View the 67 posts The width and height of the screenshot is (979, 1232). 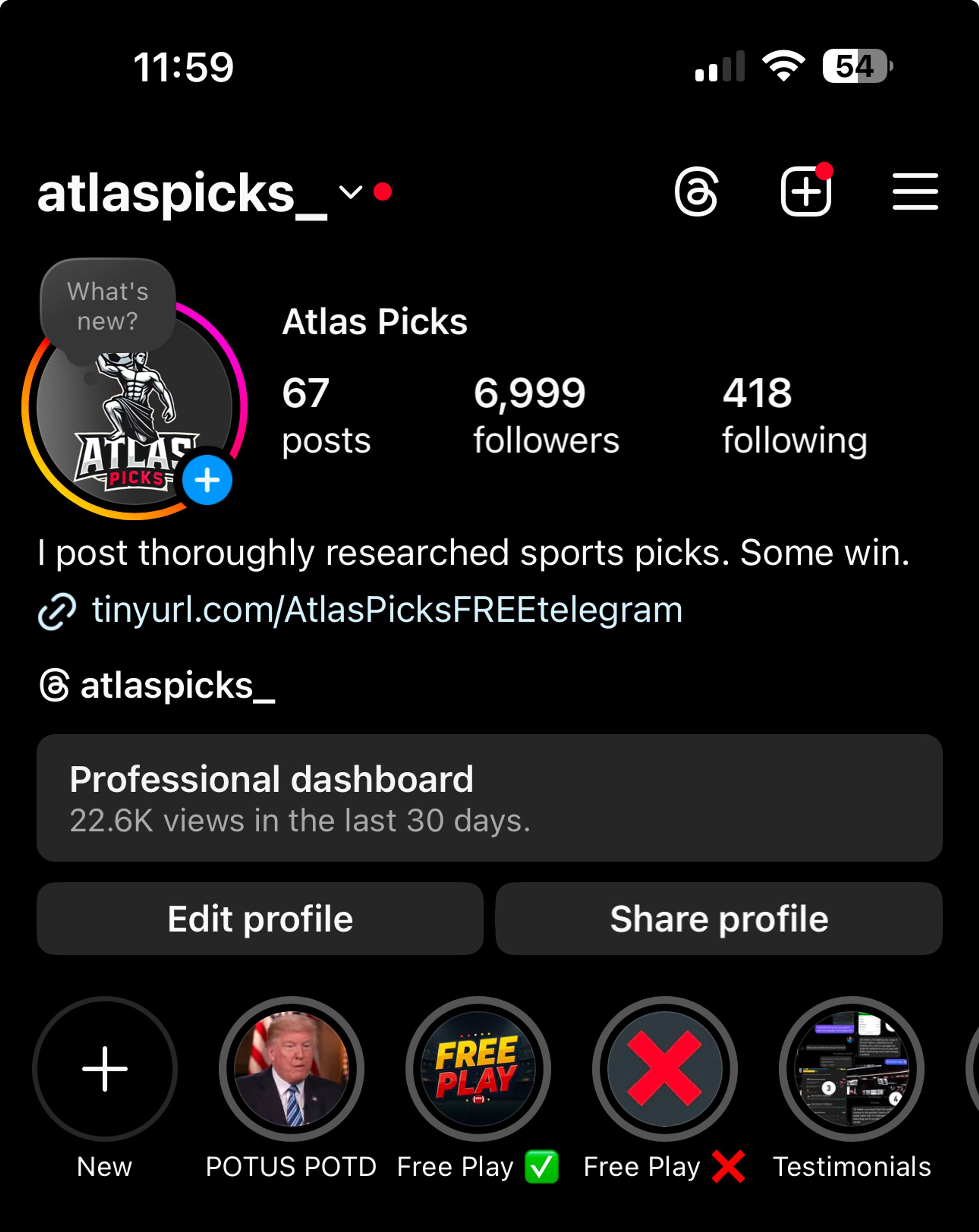325,415
